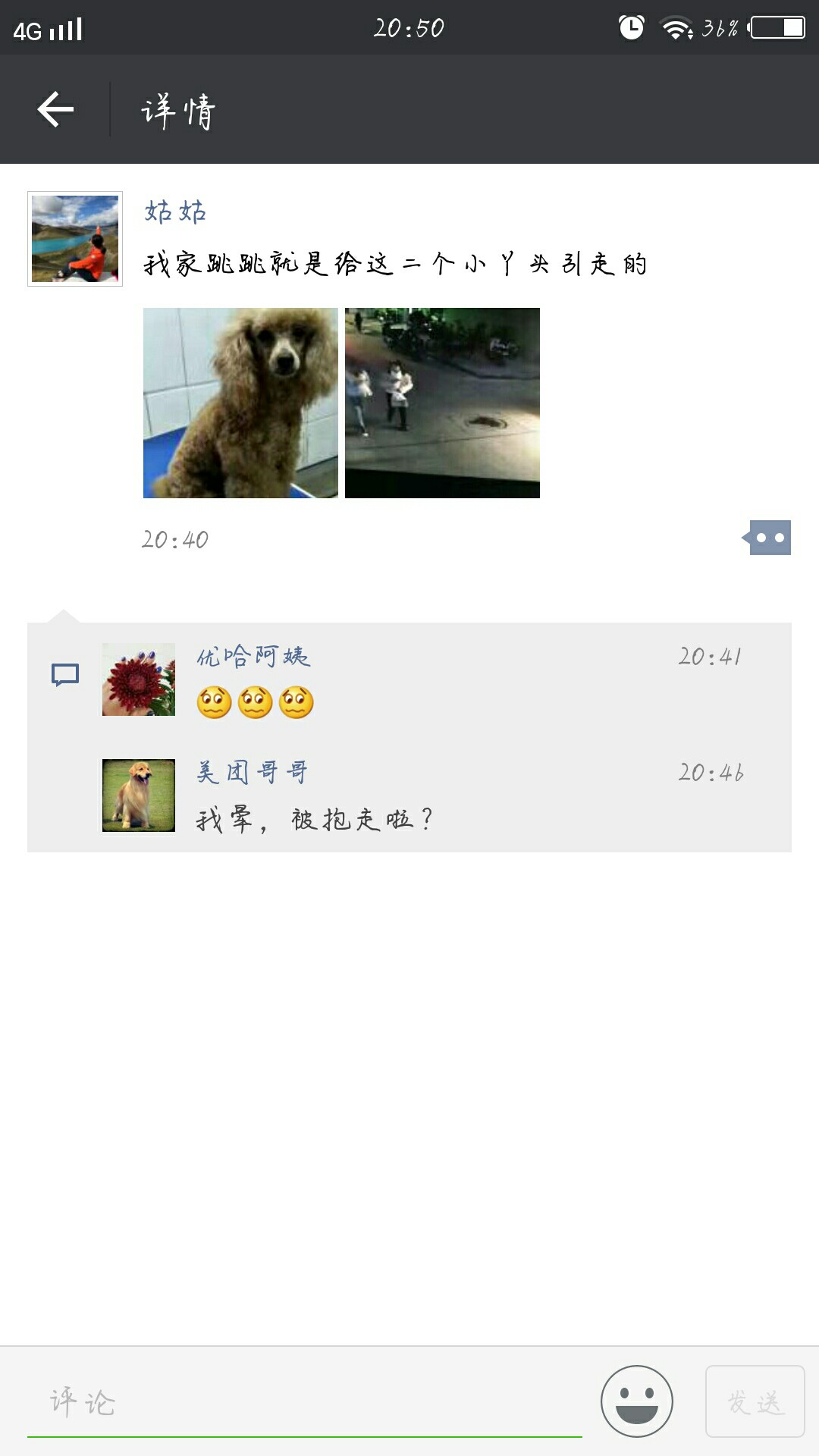
Task: Focus the 评论 input field
Action: 303,1401
